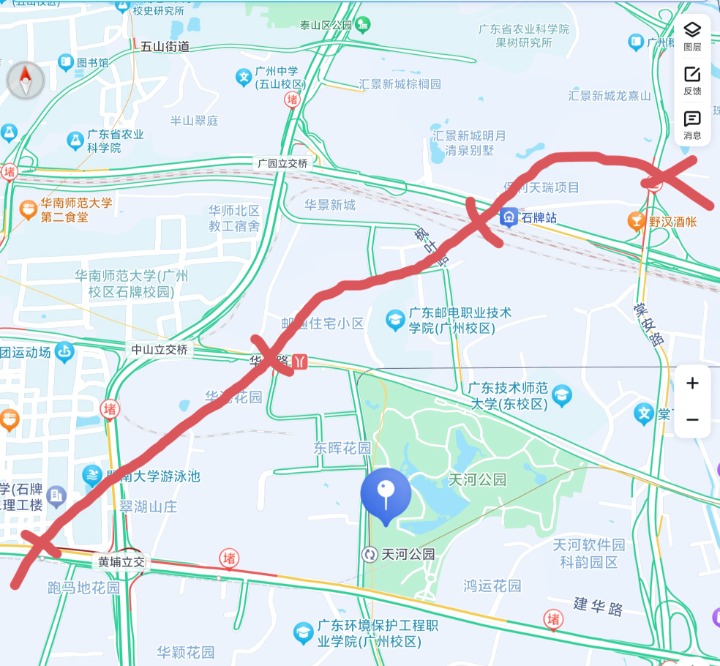720x666 pixels.
Task: Open the 图层 layers panel
Action: 692,36
